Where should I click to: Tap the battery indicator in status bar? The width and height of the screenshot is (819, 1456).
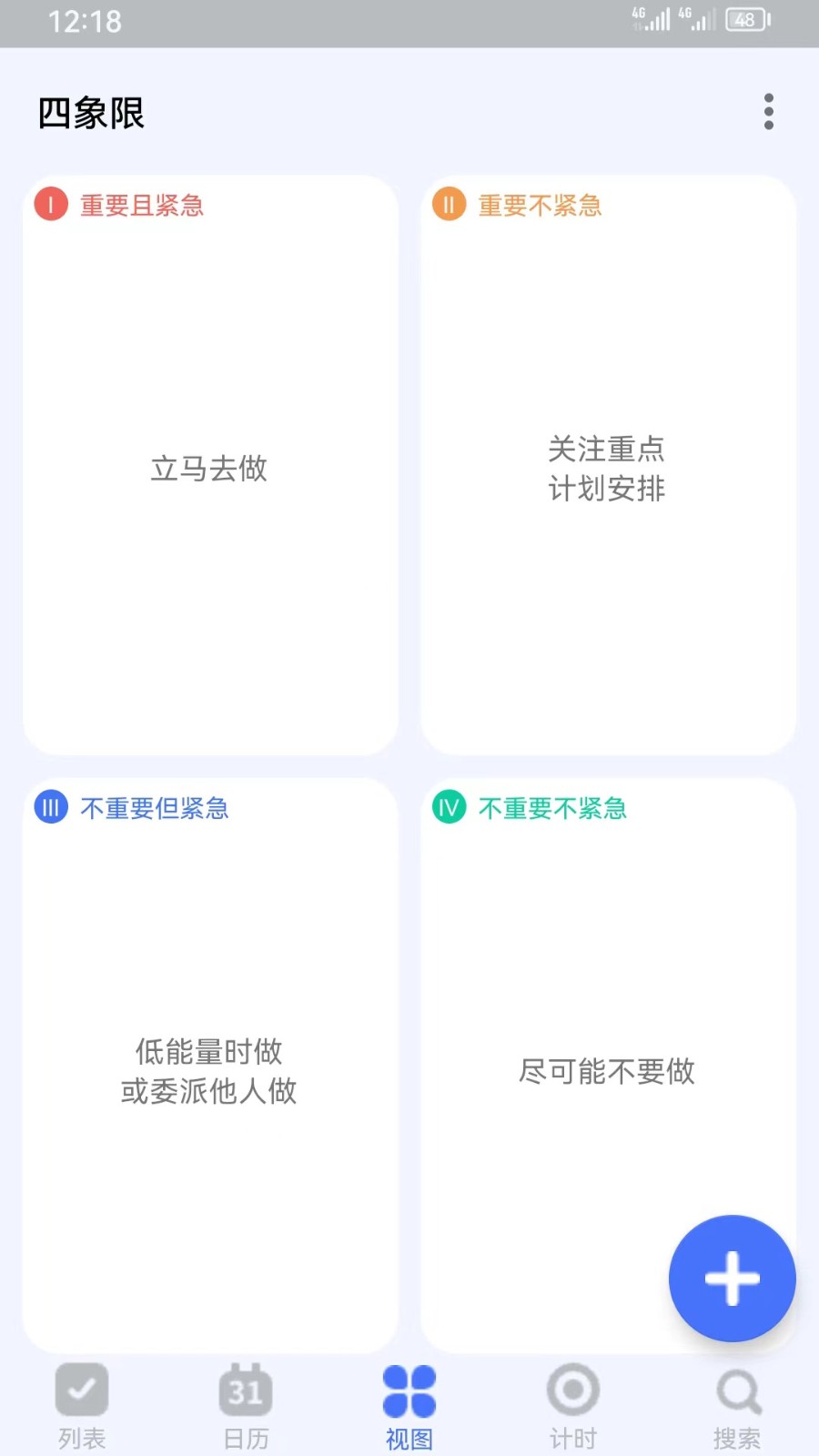(748, 18)
